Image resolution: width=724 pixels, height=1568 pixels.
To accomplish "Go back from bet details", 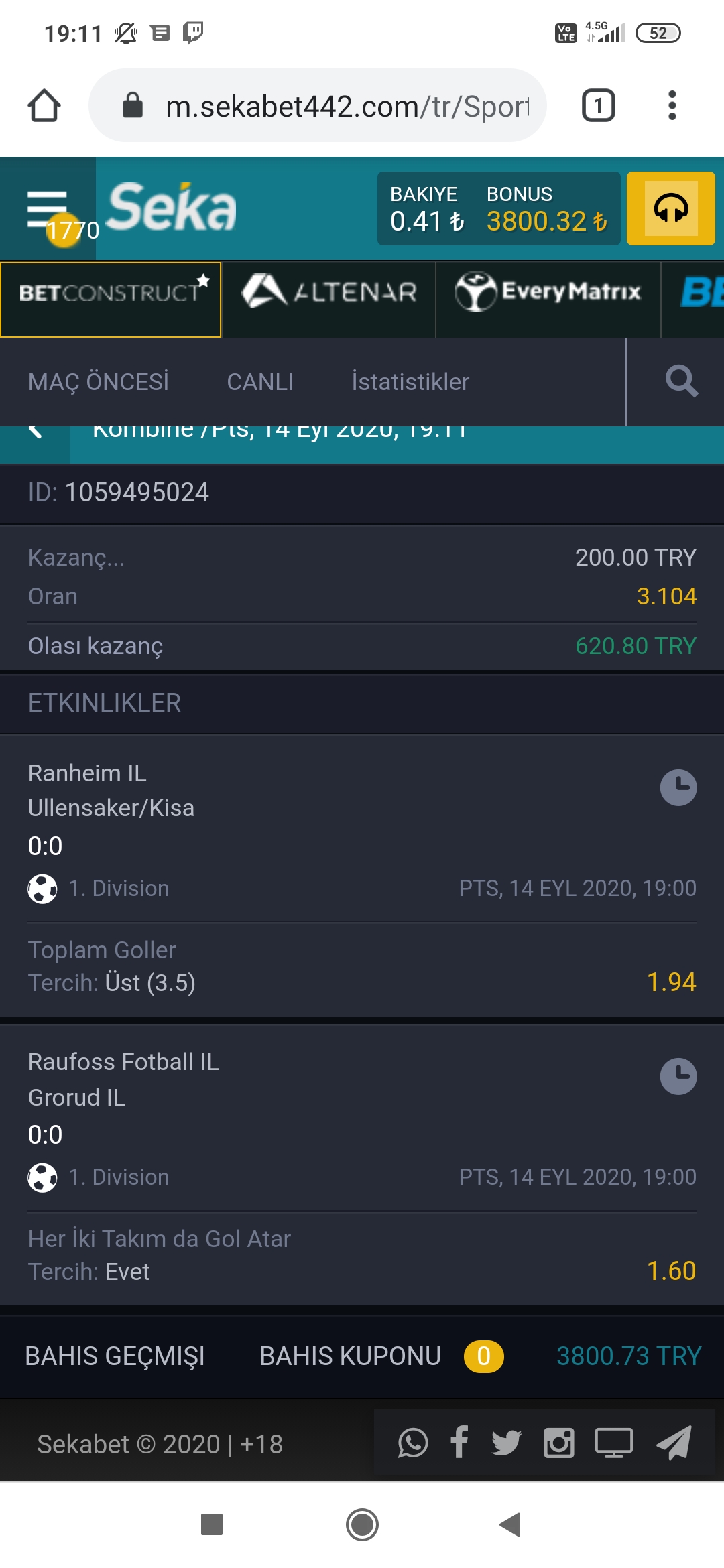I will tap(35, 432).
